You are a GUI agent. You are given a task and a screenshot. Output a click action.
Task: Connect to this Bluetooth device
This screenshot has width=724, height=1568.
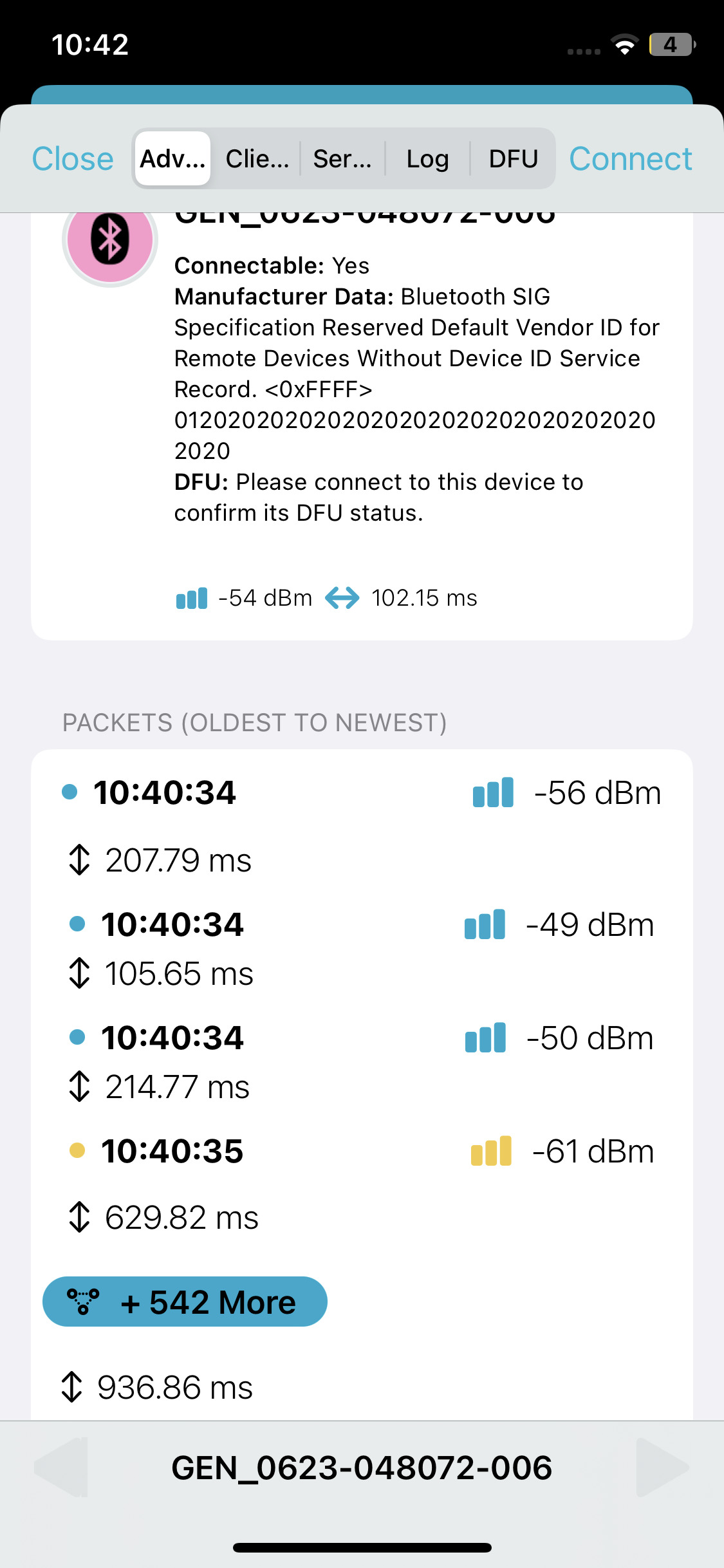point(631,159)
